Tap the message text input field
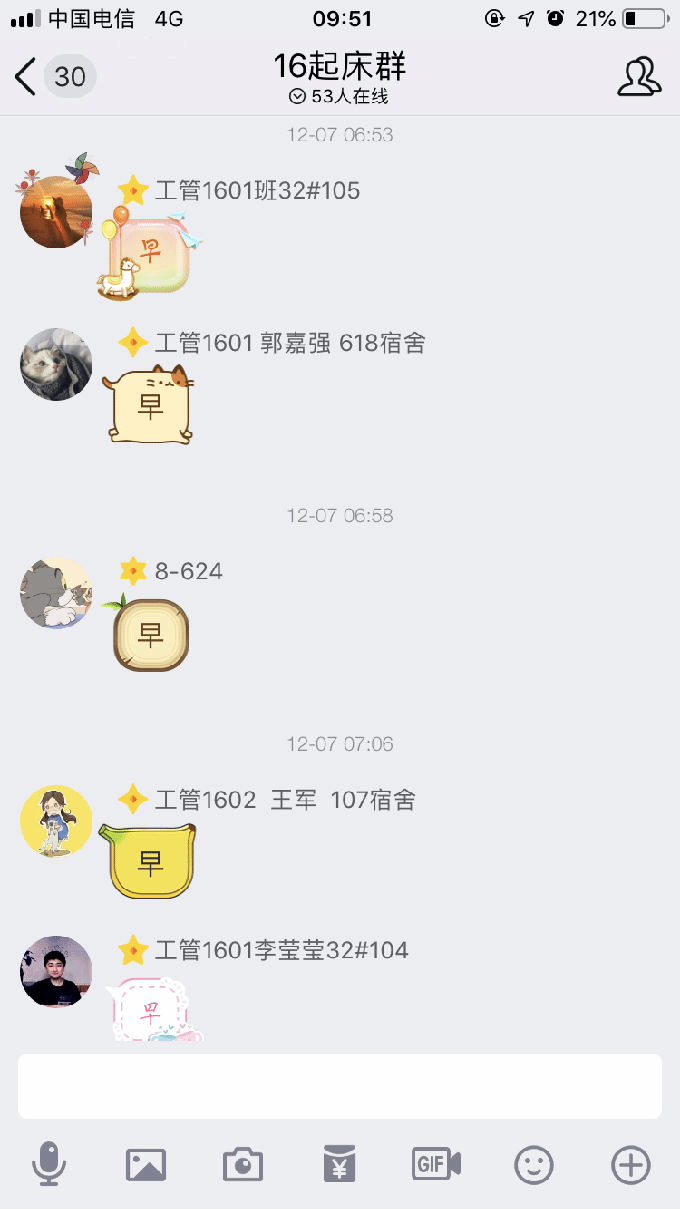Viewport: 680px width, 1209px height. (340, 1086)
